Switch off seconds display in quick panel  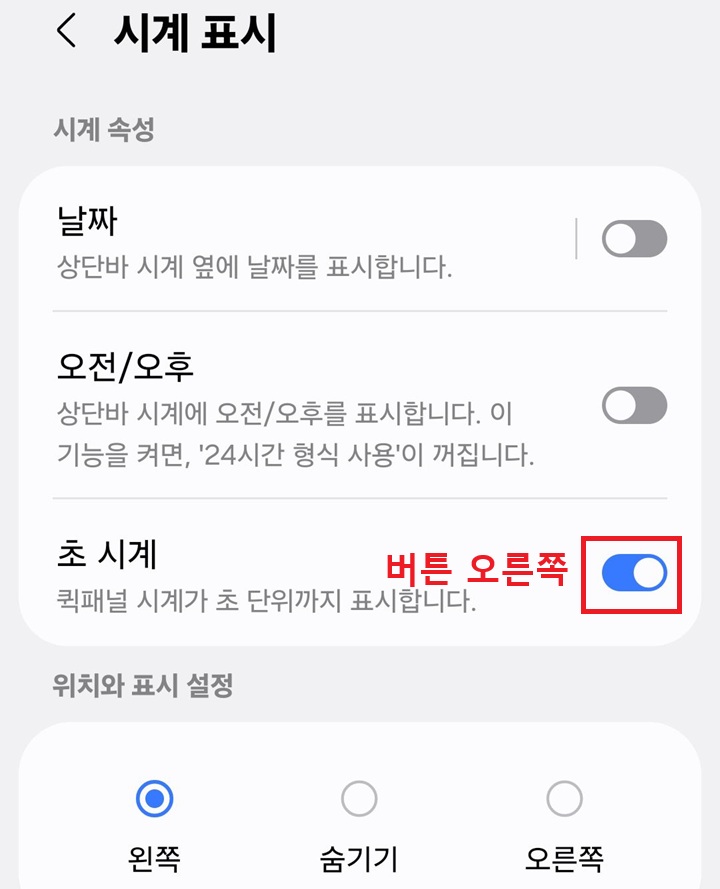[x=634, y=574]
